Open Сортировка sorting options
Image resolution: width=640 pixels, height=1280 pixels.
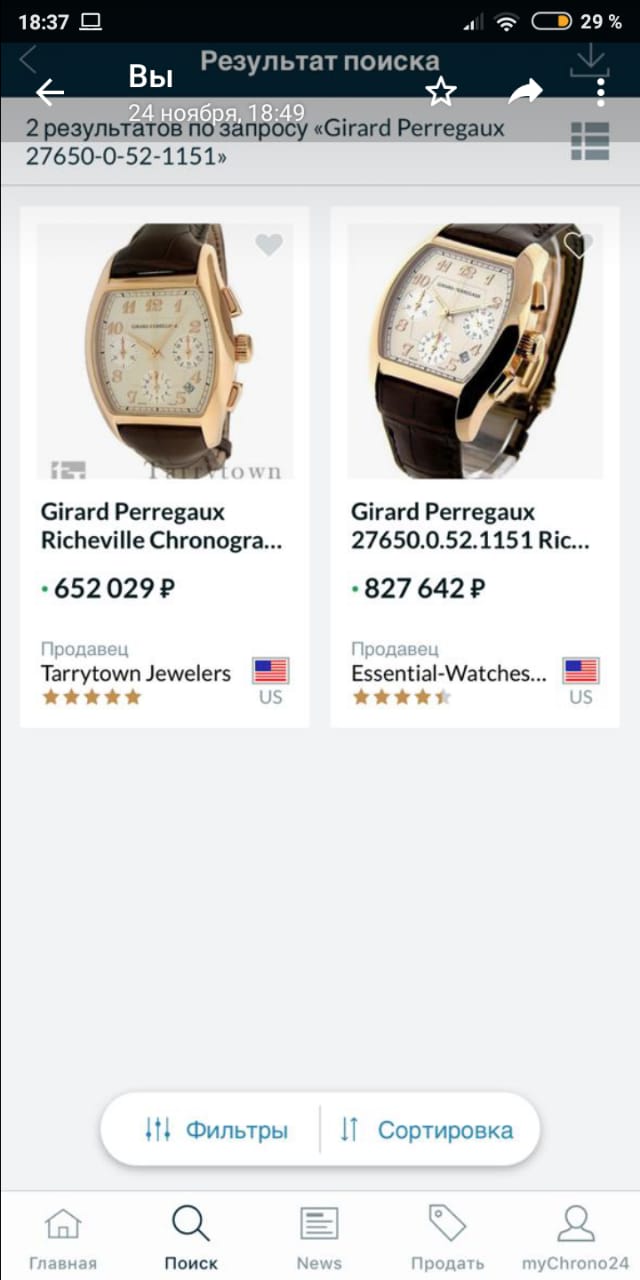[x=426, y=1130]
